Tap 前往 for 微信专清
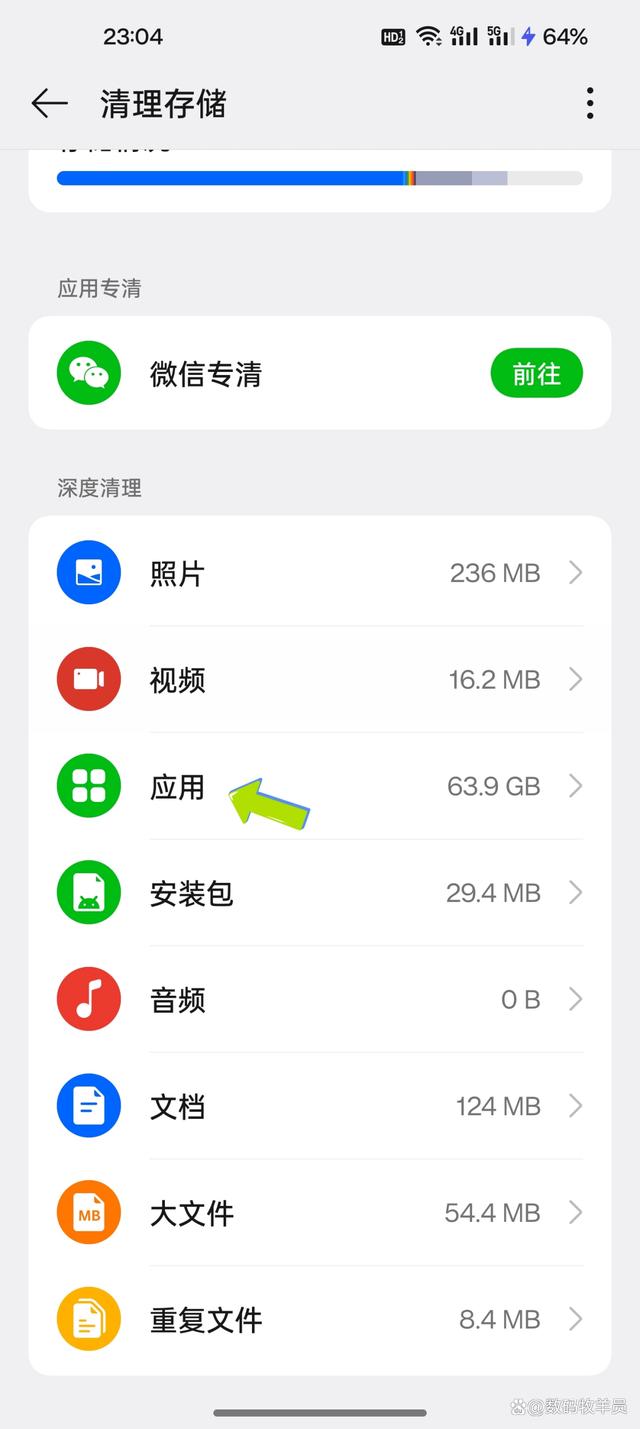 pos(536,374)
